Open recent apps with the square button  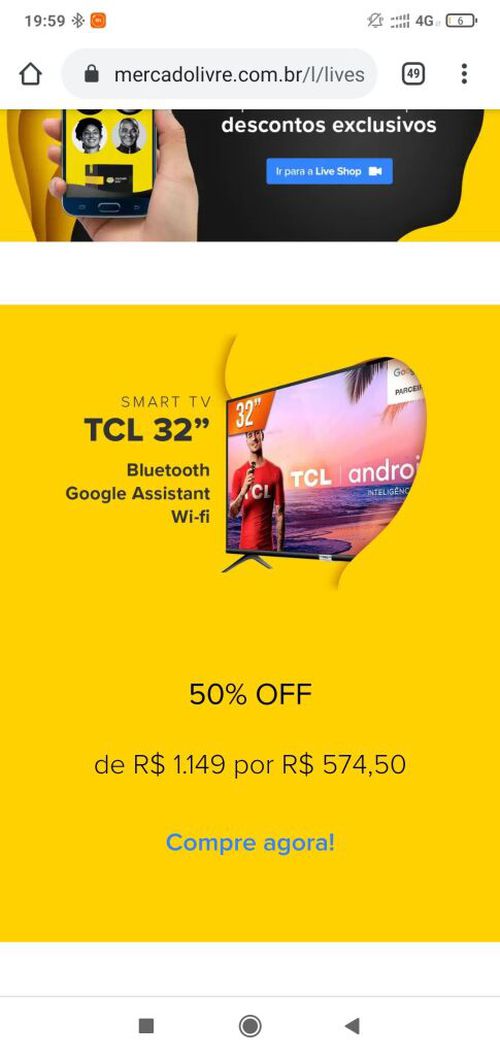[146, 1026]
